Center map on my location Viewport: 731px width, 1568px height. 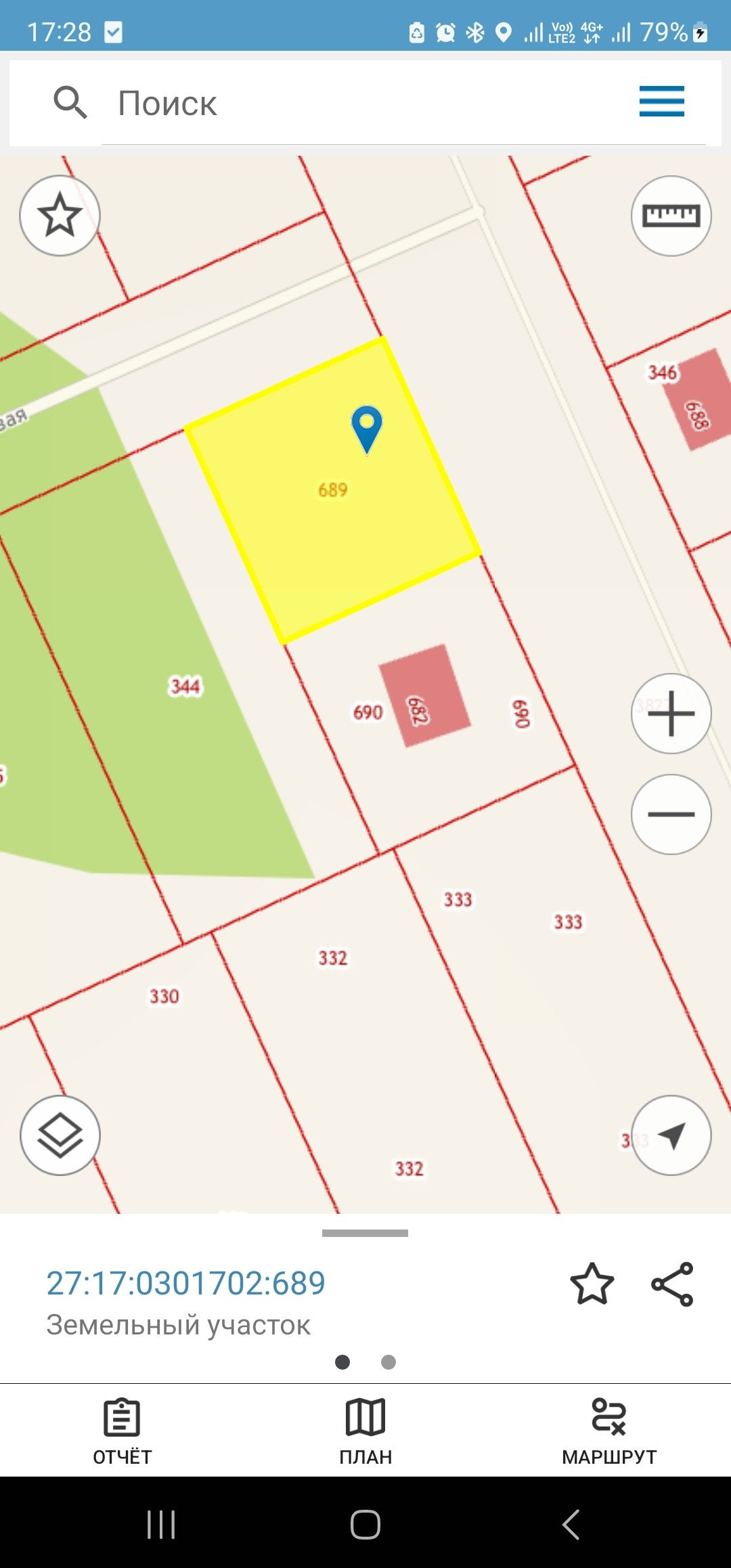point(671,1135)
